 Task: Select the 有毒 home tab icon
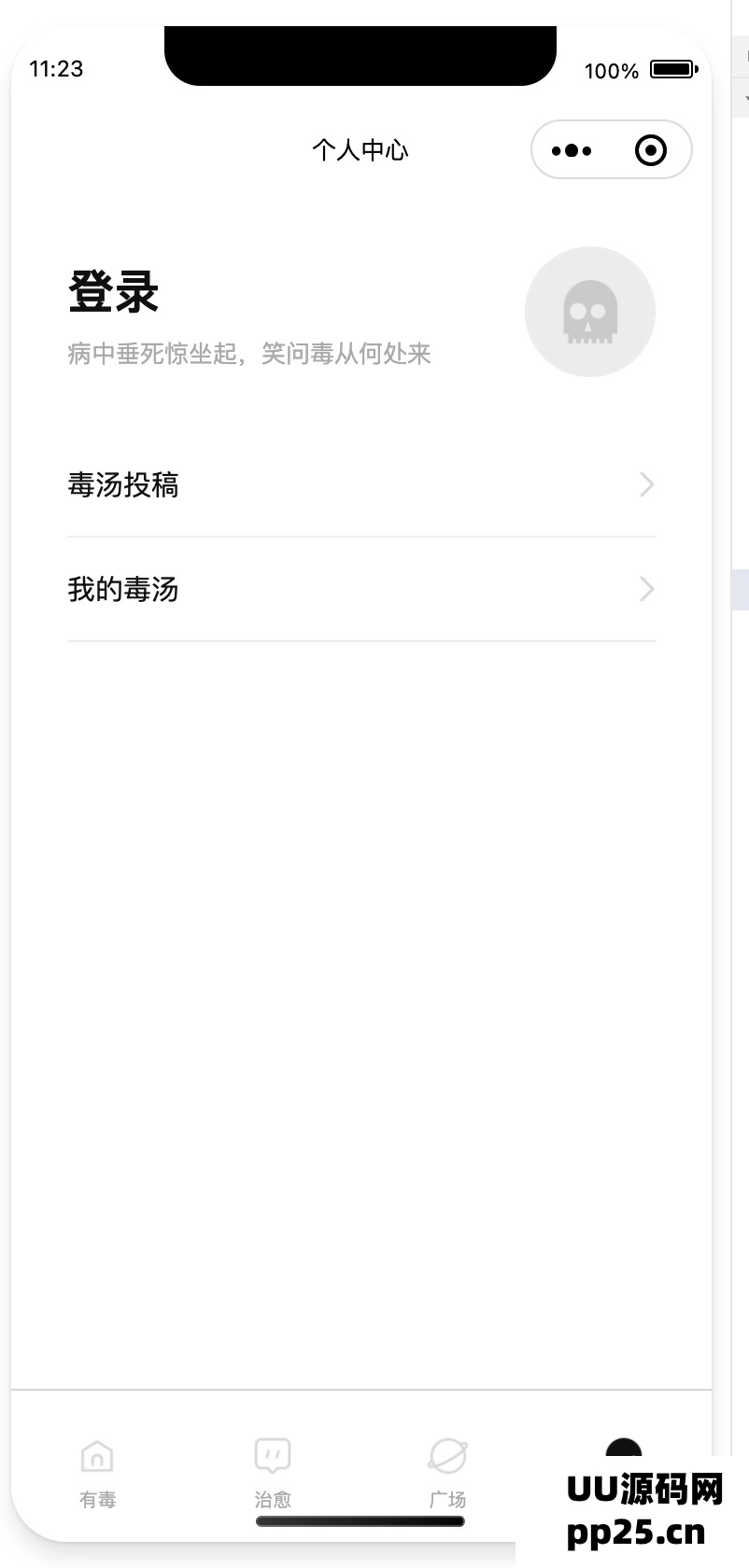97,1454
